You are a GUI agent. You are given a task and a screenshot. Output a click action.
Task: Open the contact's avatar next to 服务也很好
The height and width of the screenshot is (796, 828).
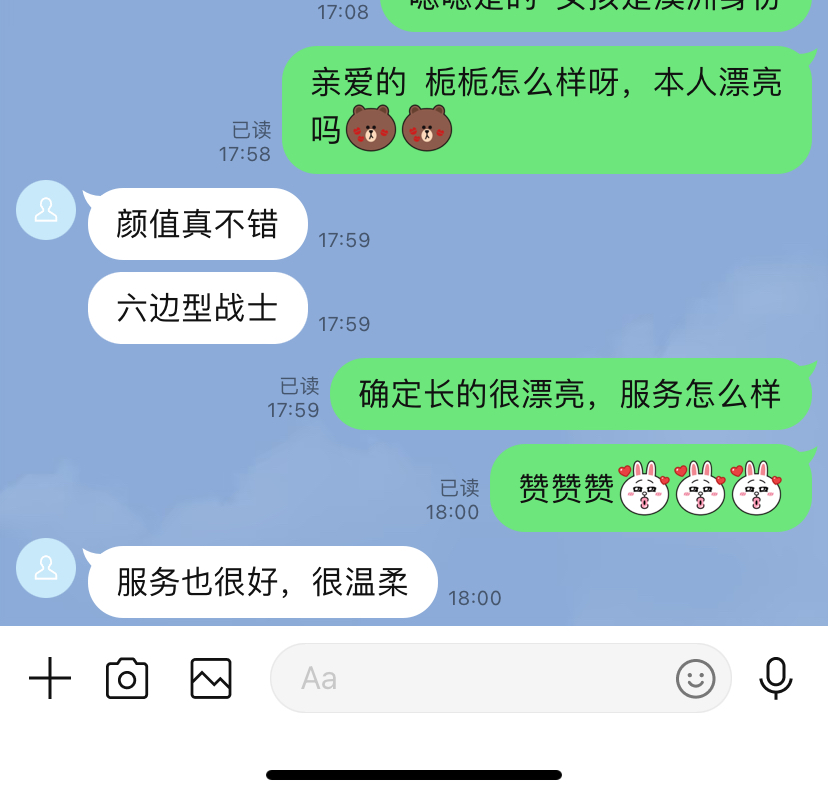pos(46,568)
